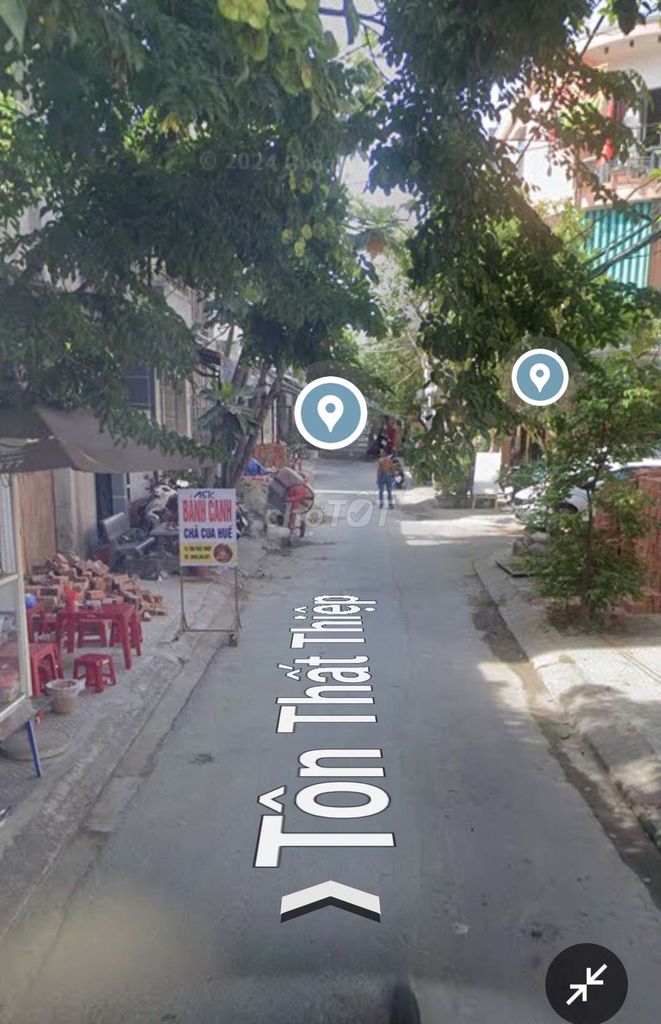661x1024 pixels.
Task: Collapse the Street View with the arrows button
Action: 586,984
